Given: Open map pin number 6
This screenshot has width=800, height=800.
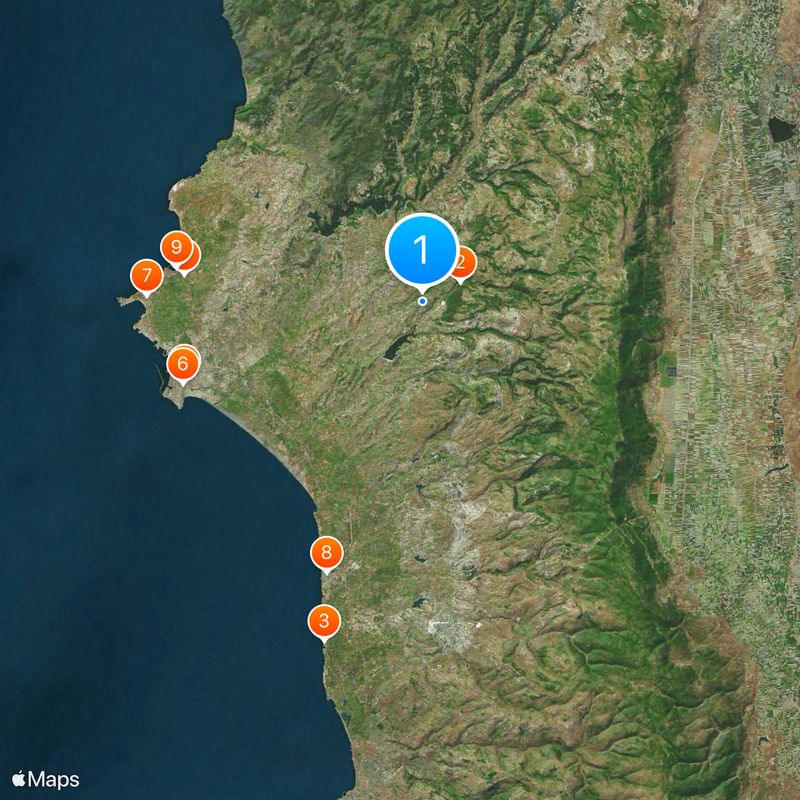Looking at the screenshot, I should tap(183, 365).
